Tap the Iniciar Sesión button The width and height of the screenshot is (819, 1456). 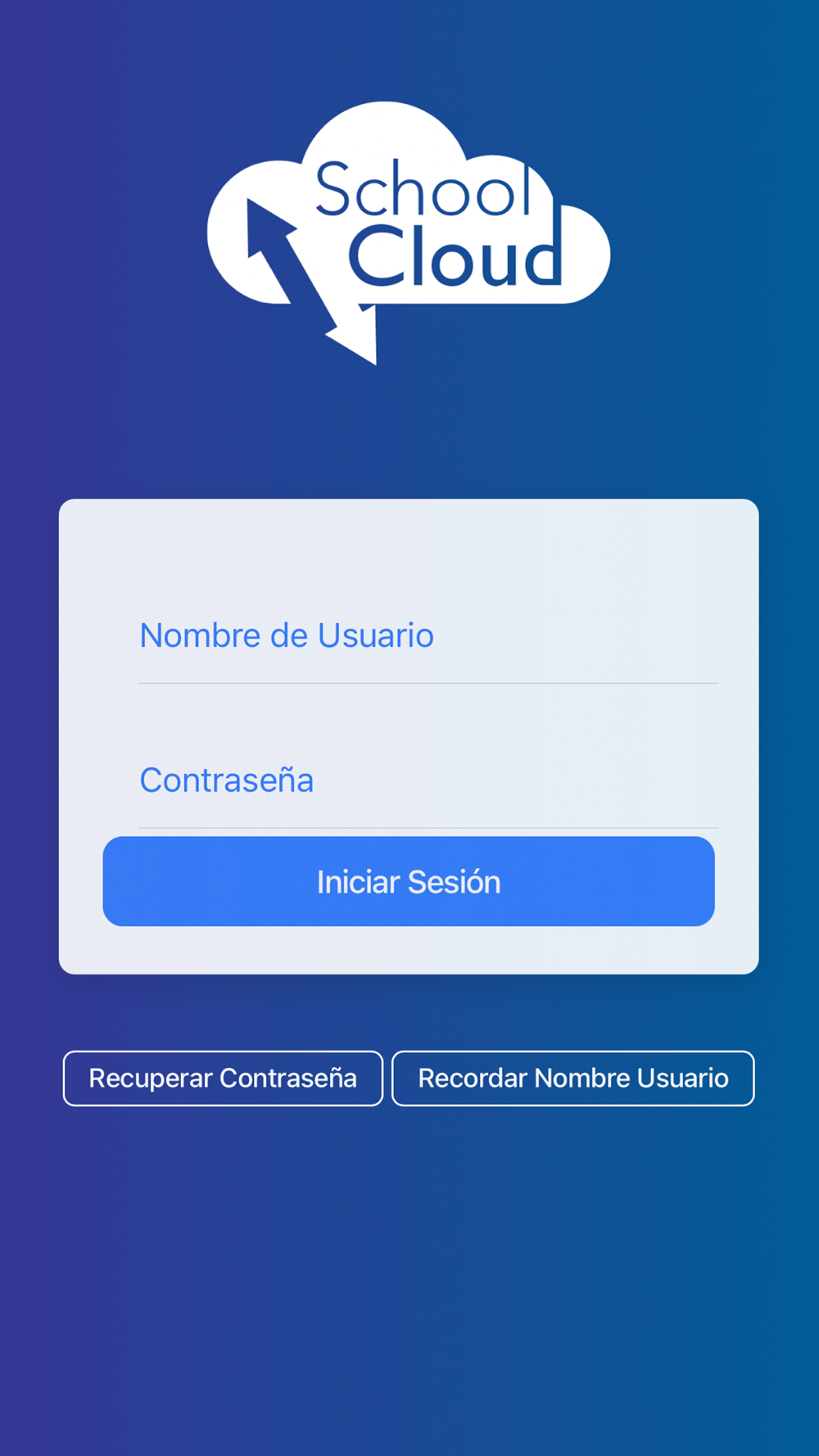coord(409,881)
